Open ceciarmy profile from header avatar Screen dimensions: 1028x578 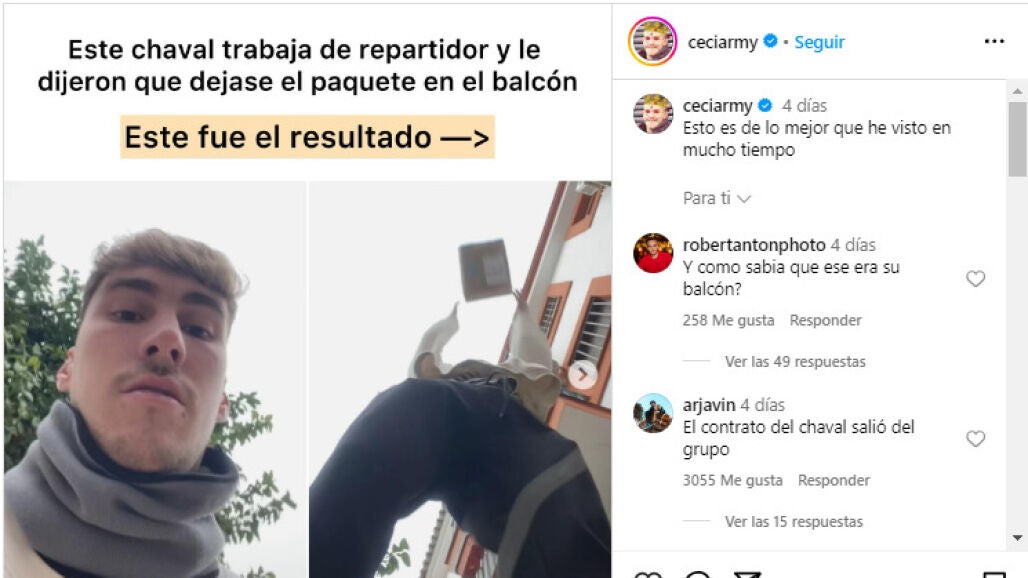point(652,42)
